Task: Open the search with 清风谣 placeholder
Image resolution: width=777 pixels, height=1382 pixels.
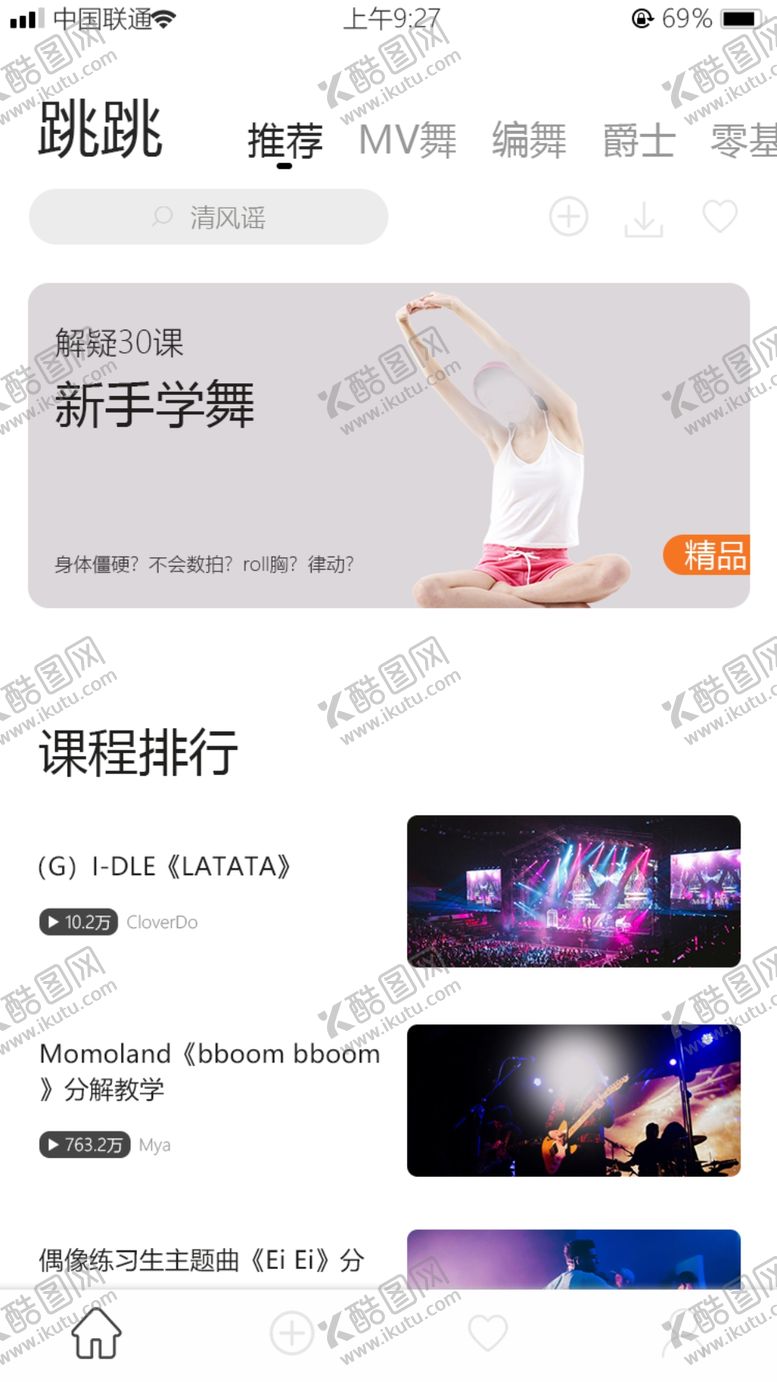Action: coord(208,217)
